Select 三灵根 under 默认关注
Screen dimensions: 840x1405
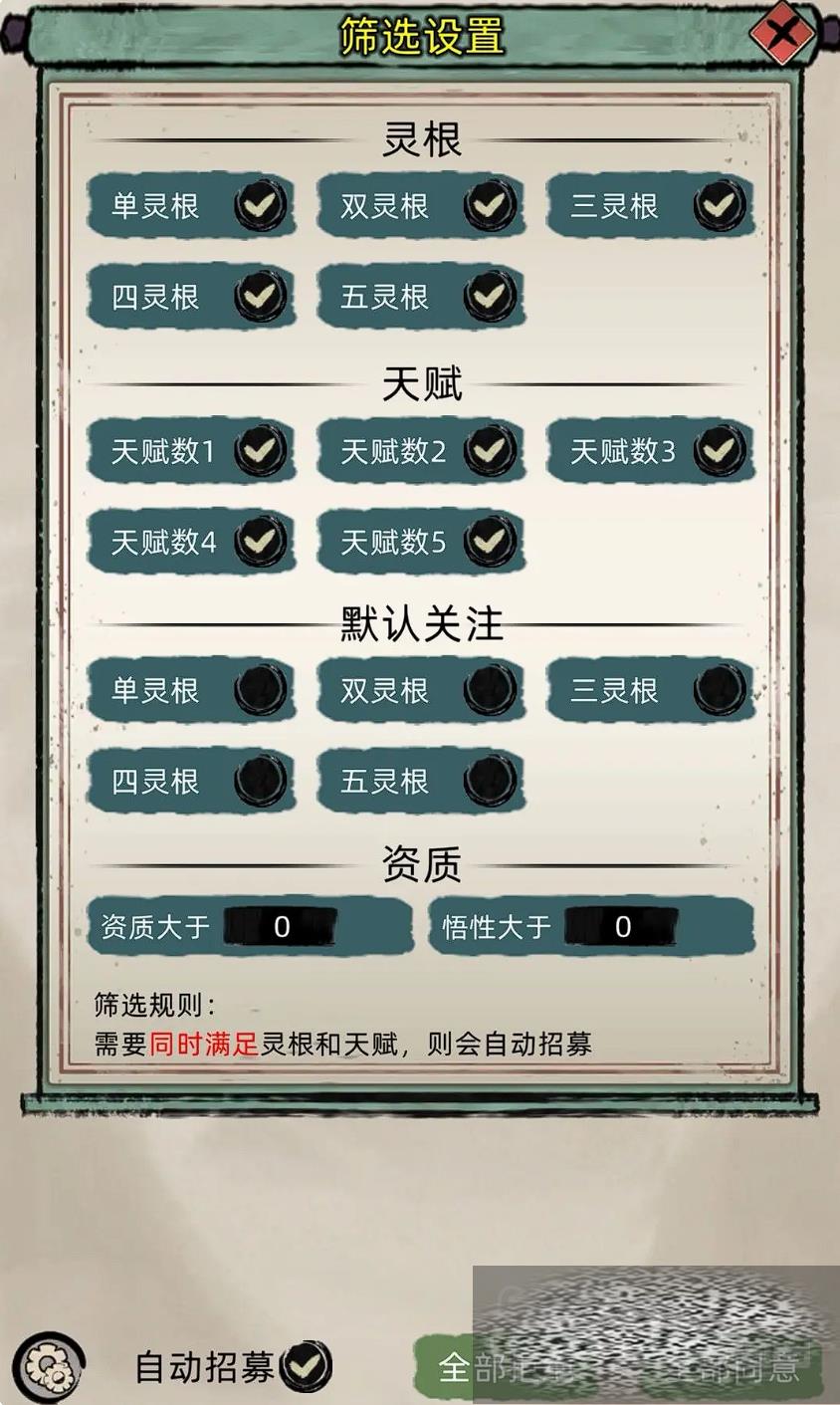tap(720, 689)
